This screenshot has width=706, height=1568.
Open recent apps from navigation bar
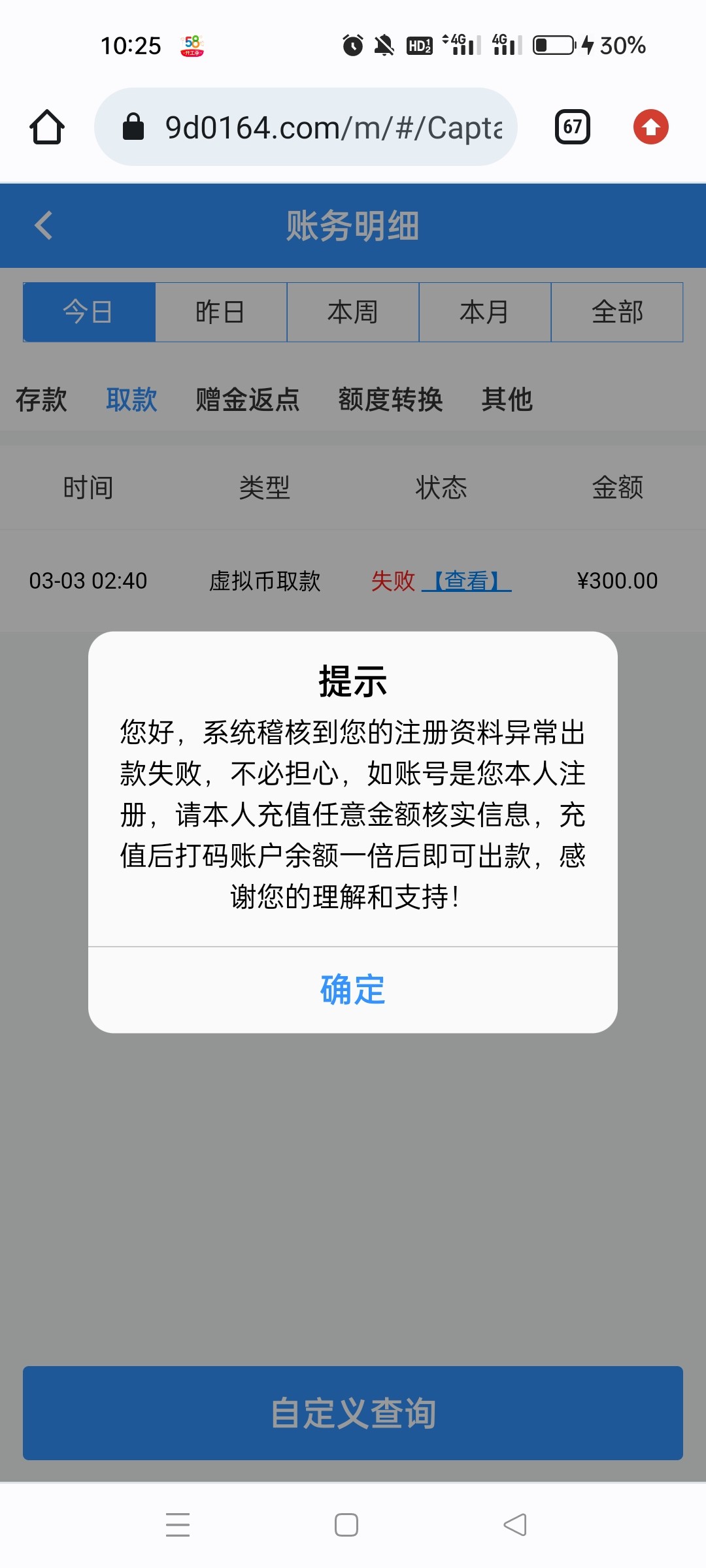click(x=178, y=1525)
